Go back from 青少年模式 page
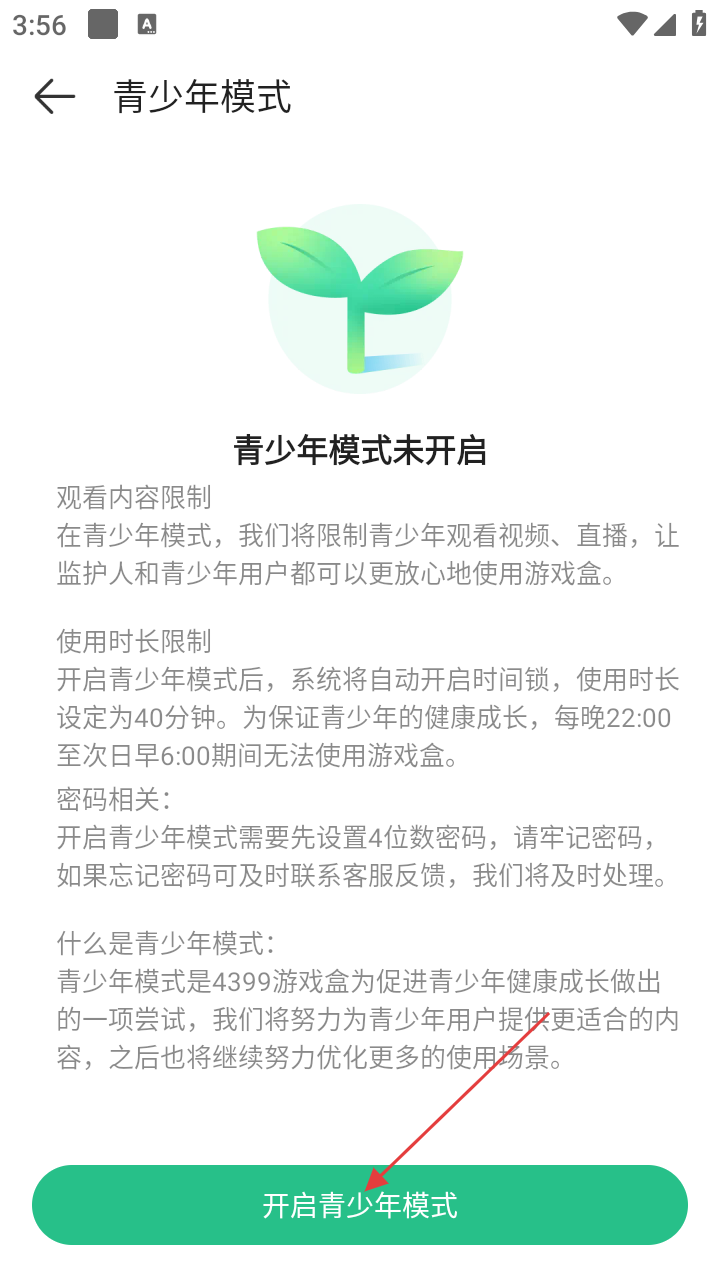Viewport: 720px width, 1280px height. (x=54, y=97)
